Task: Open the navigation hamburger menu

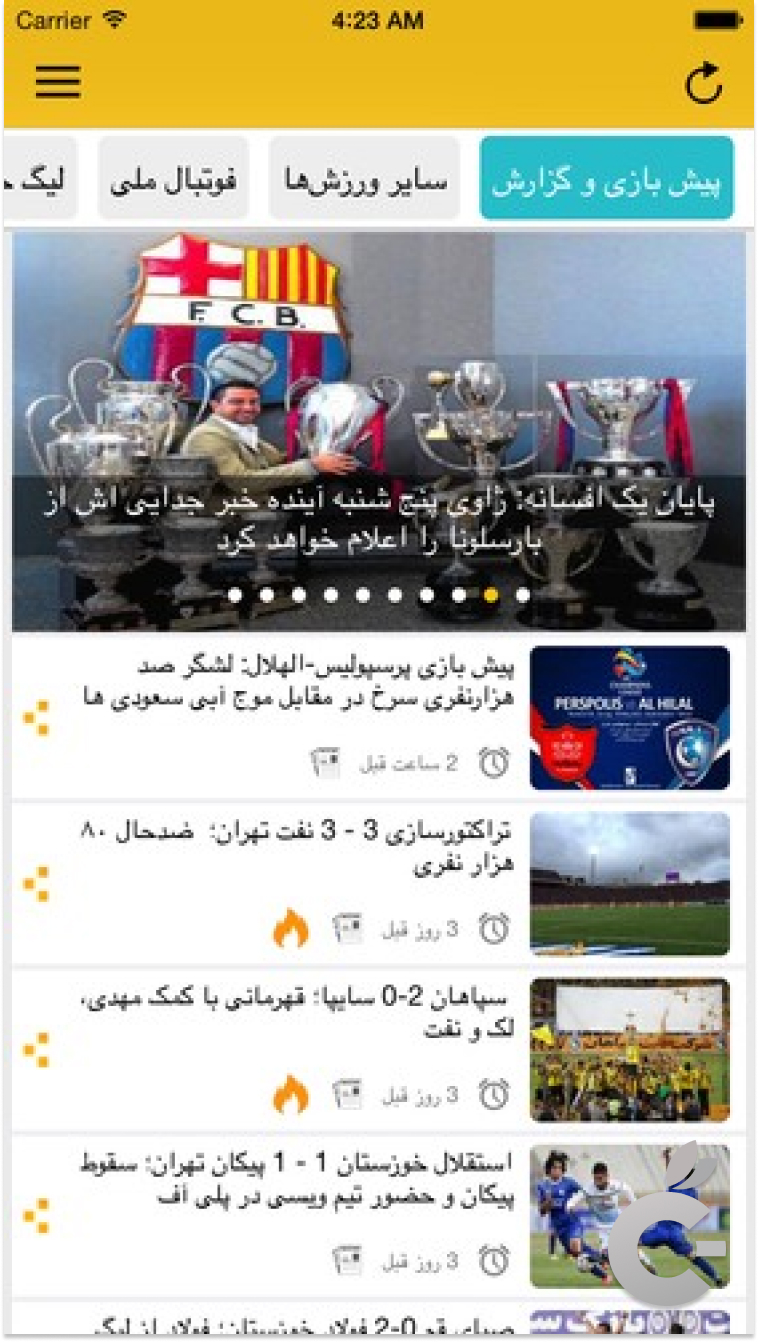Action: [57, 82]
